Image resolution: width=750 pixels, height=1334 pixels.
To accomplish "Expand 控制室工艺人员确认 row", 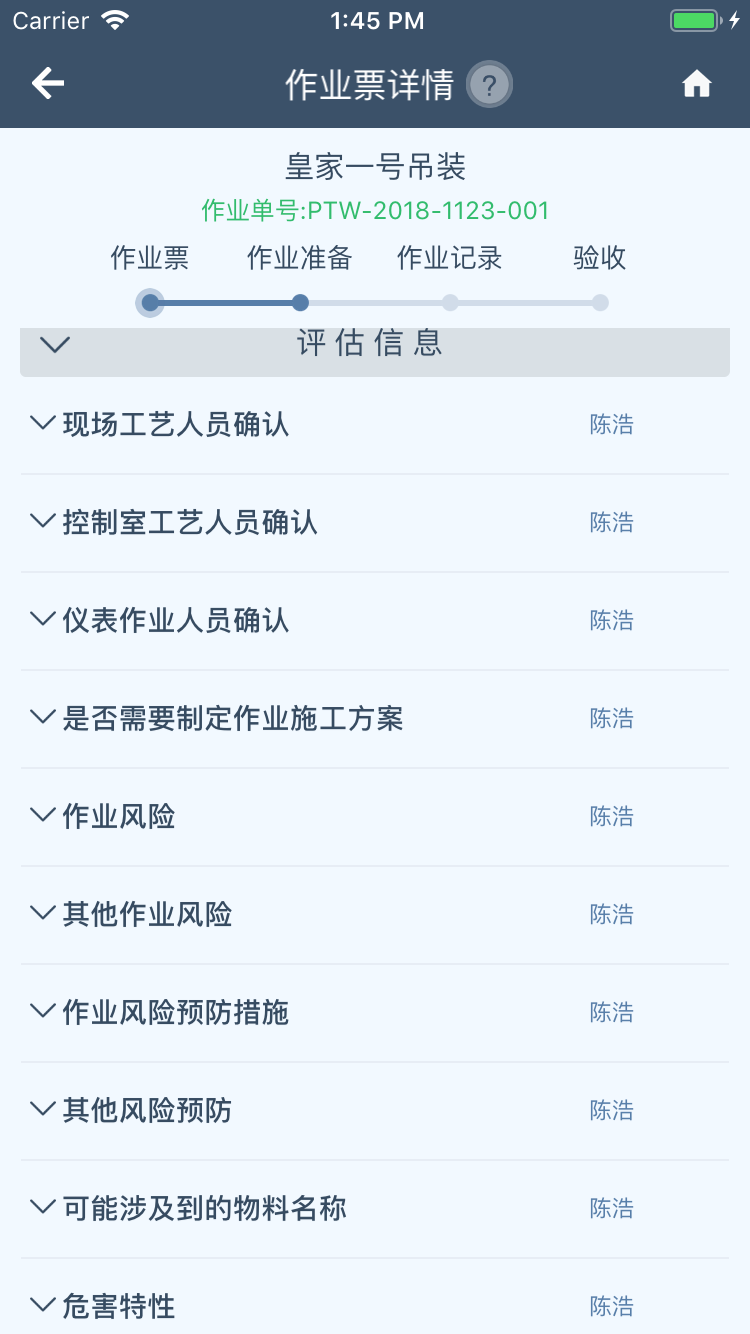I will (375, 523).
